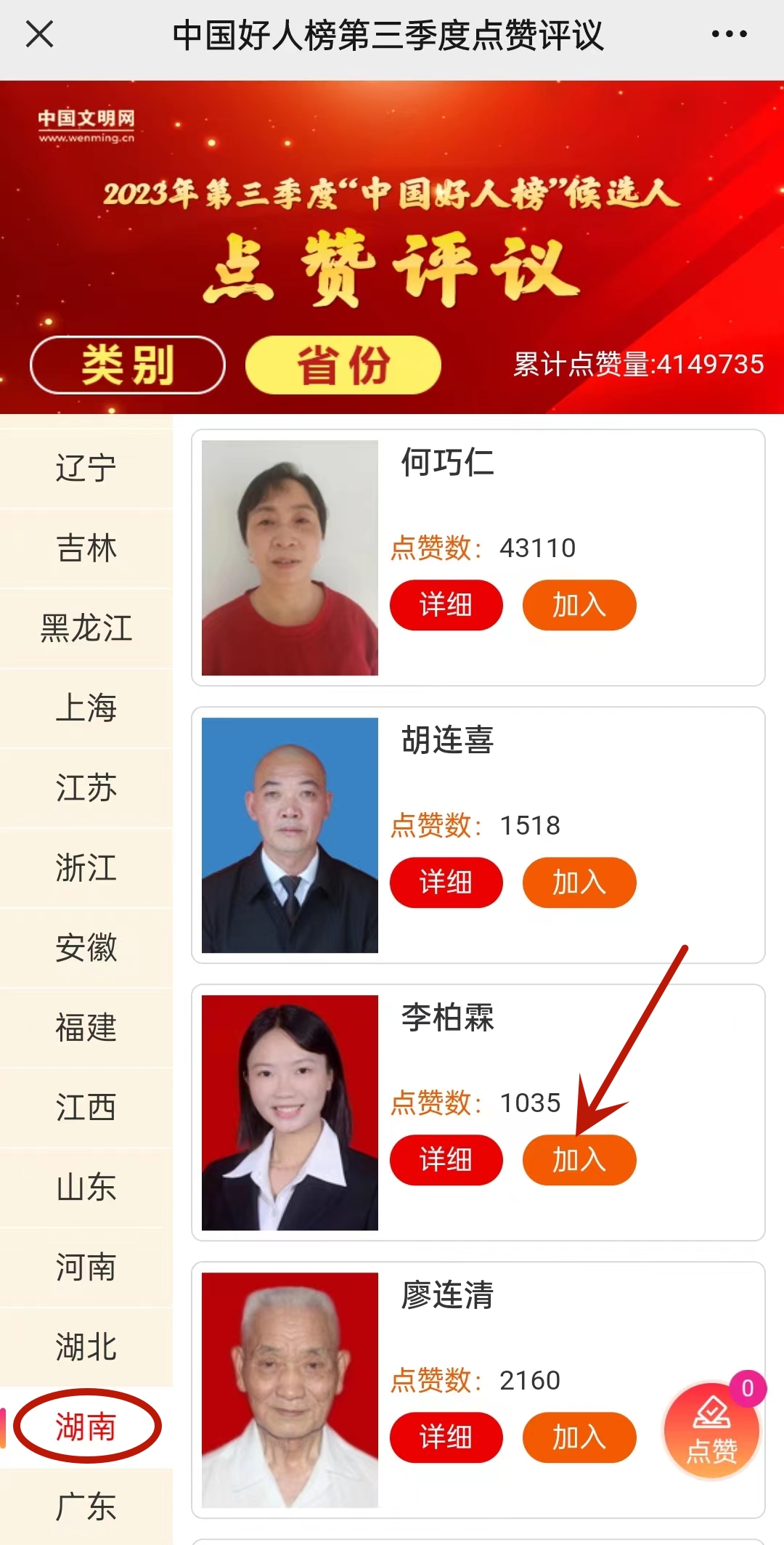Open the three-dot overflow menu
The width and height of the screenshot is (784, 1545).
click(729, 34)
